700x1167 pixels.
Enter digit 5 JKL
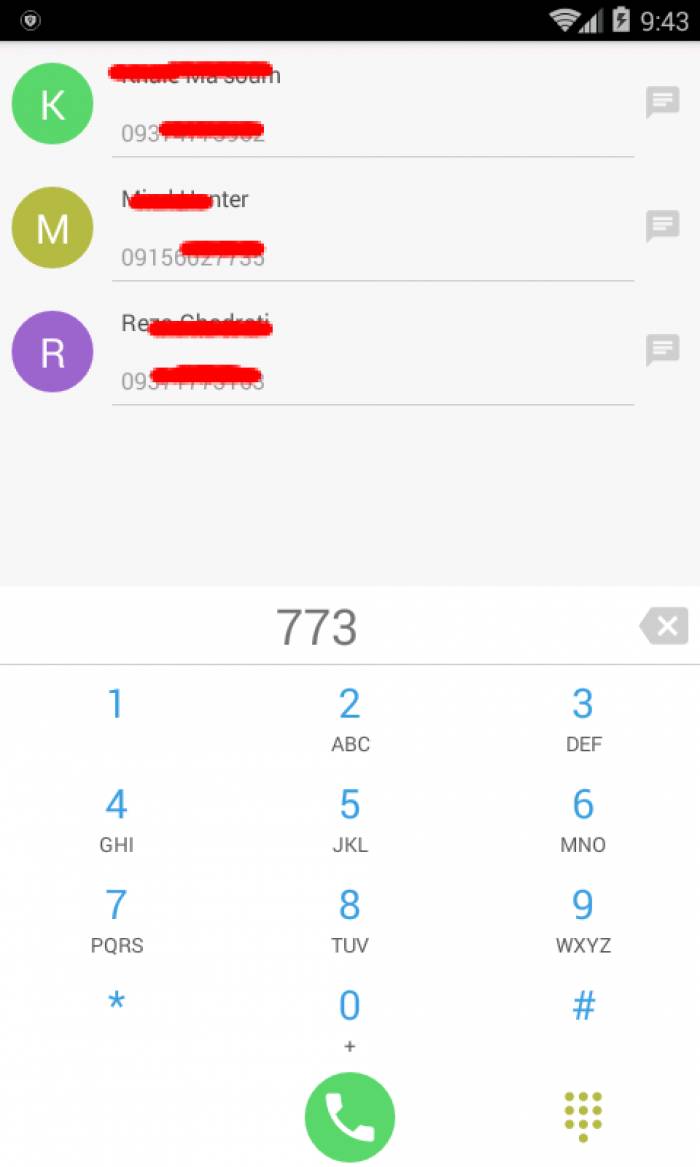[x=350, y=819]
